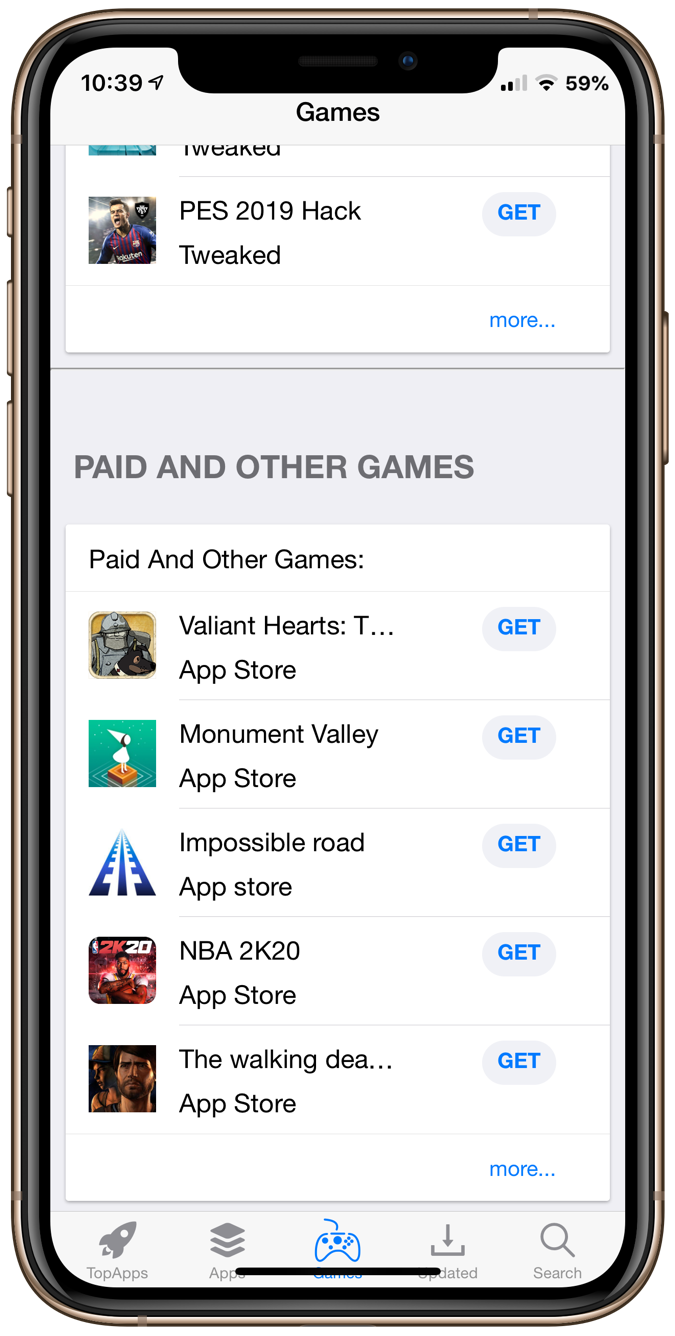Switch to the Apps tab

(x=227, y=1250)
